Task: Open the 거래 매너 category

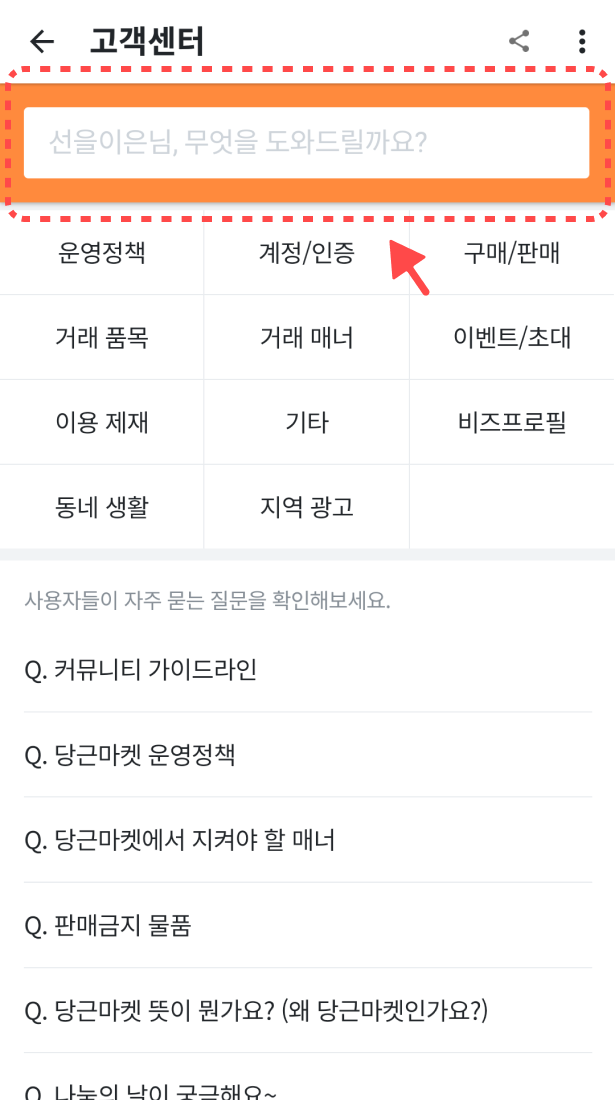Action: point(306,338)
